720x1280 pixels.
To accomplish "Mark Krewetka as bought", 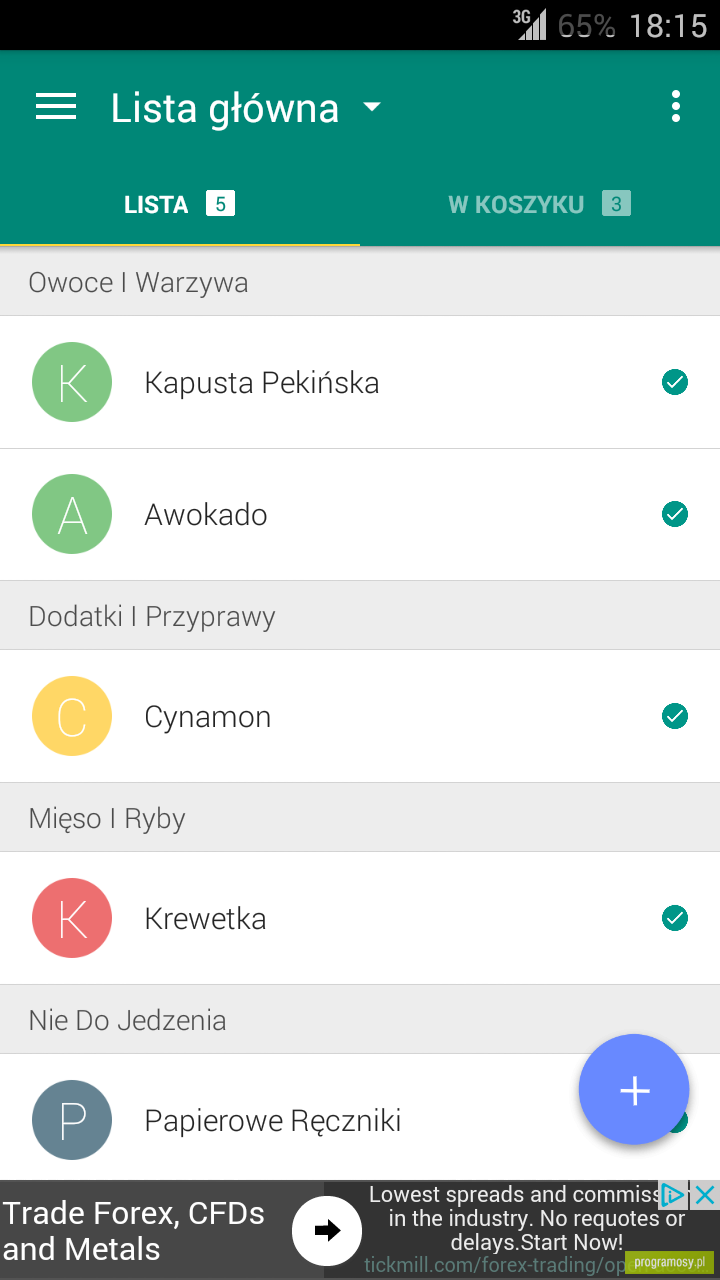I will coord(675,918).
